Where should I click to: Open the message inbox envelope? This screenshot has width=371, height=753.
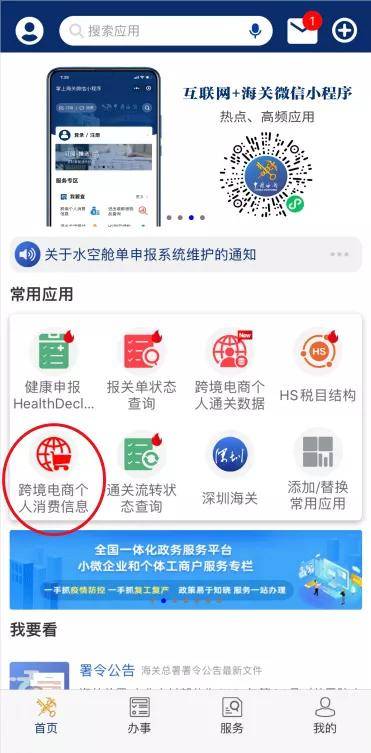coord(303,30)
